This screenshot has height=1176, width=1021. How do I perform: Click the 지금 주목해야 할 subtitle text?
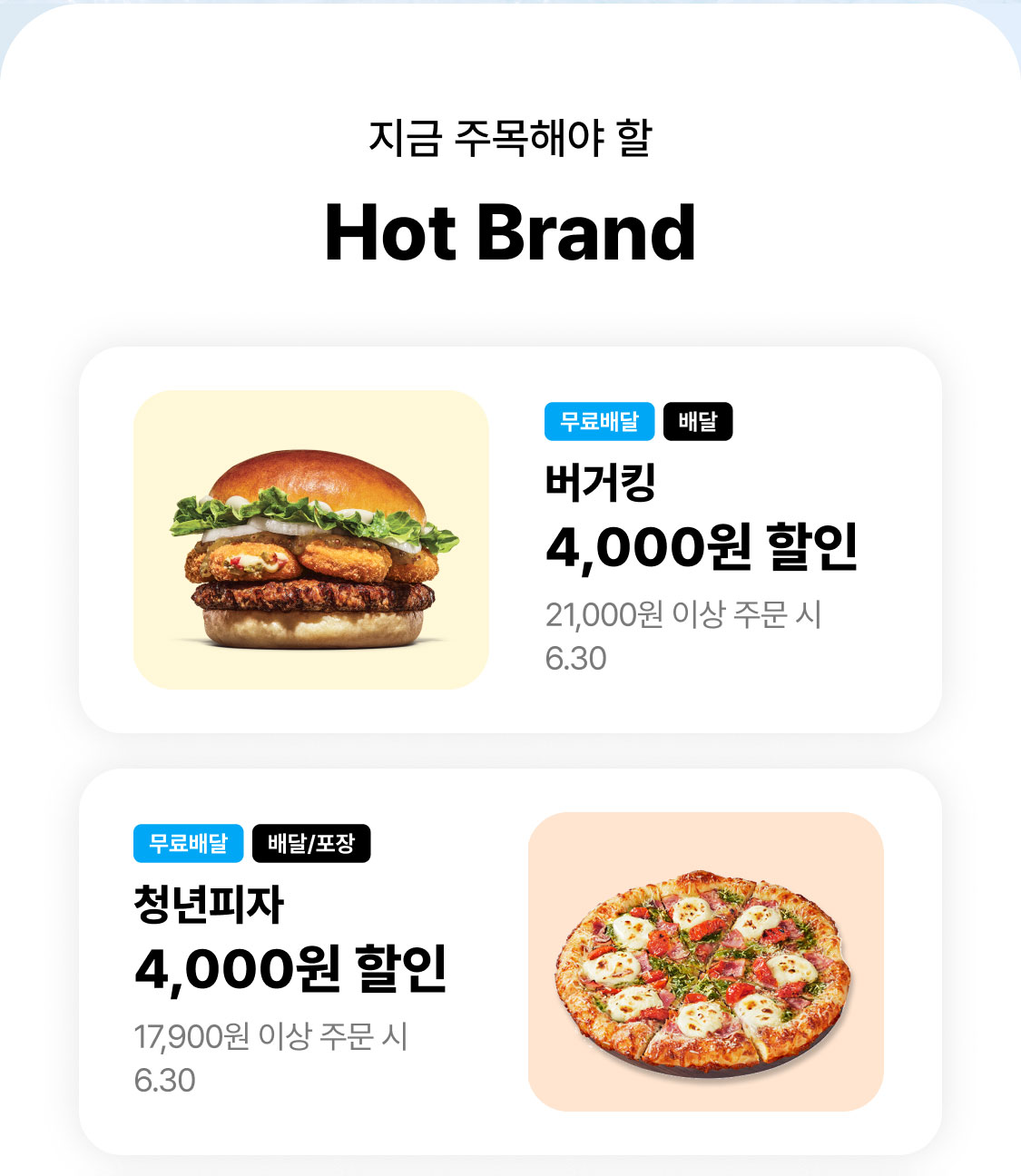pos(510,136)
